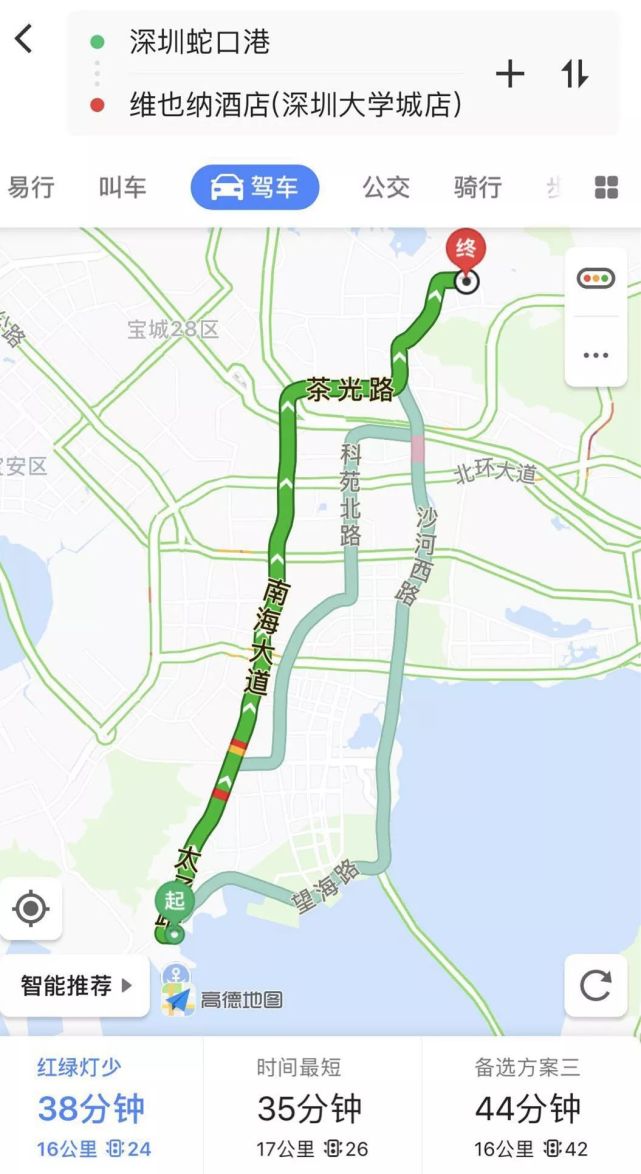This screenshot has height=1174, width=641.
Task: Switch to the 叫车 tab
Action: [x=123, y=187]
